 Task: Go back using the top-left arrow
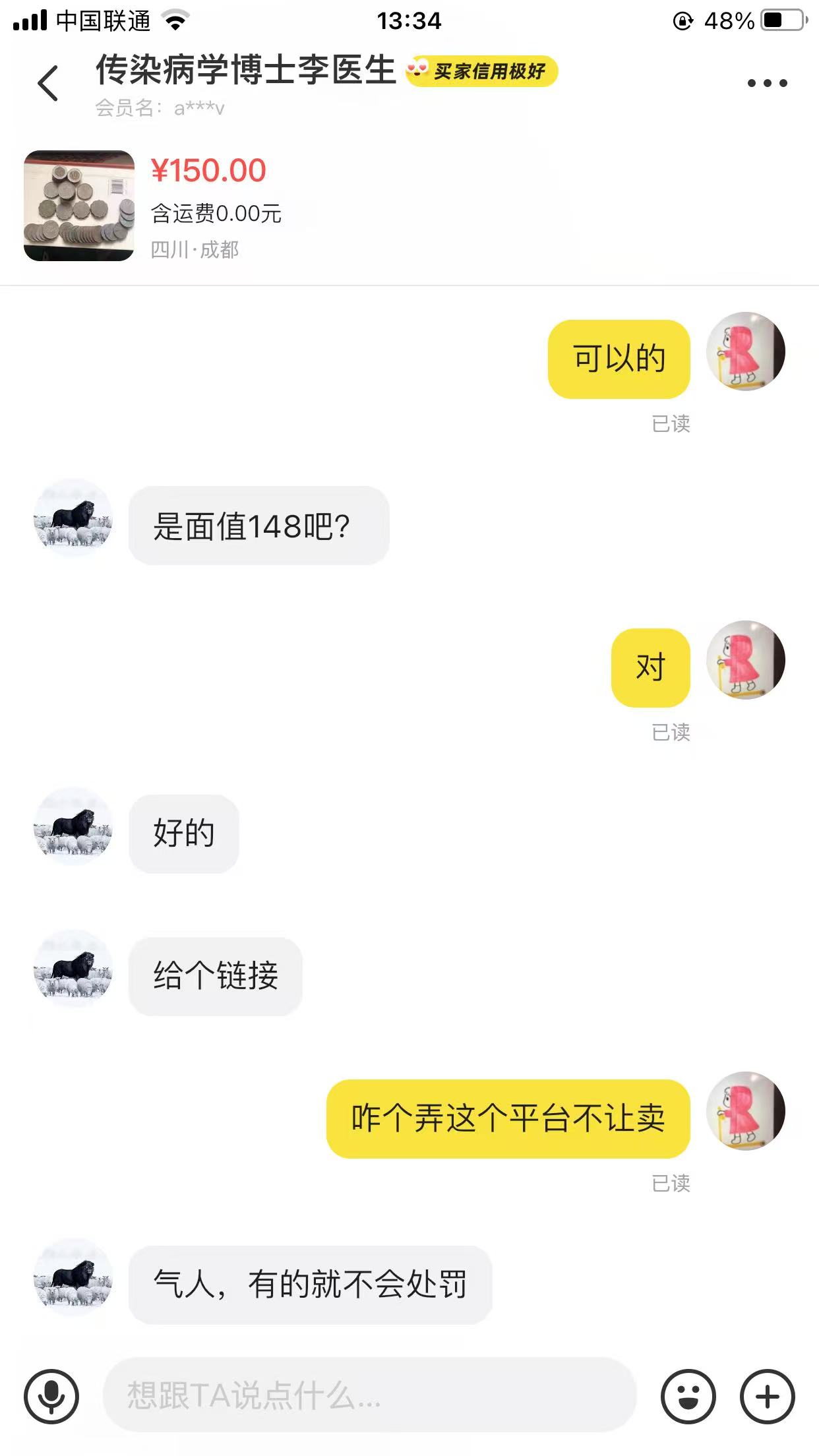[x=48, y=83]
